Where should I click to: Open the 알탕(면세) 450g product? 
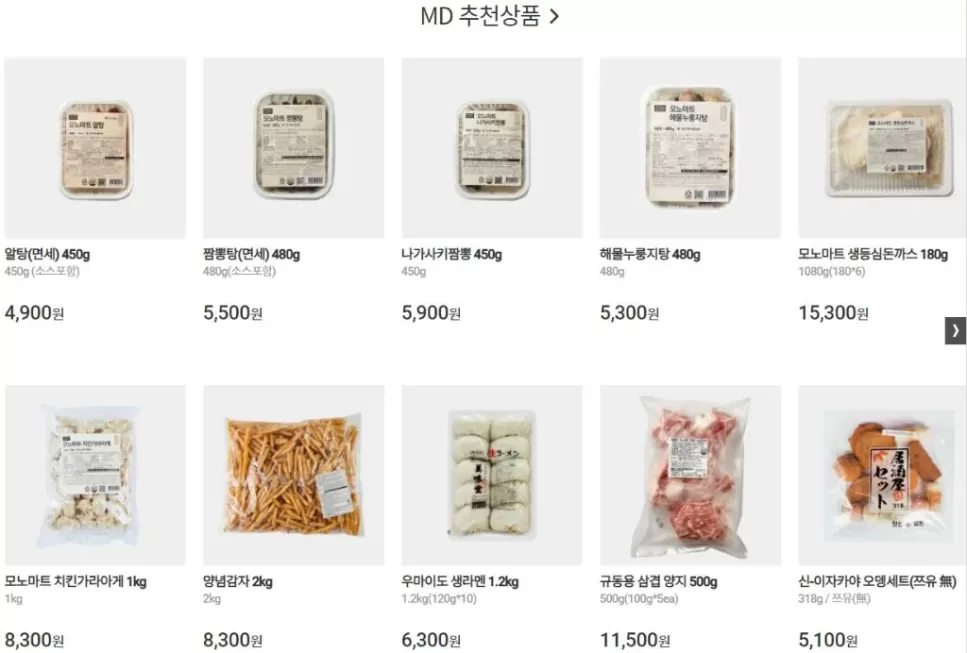tap(95, 148)
